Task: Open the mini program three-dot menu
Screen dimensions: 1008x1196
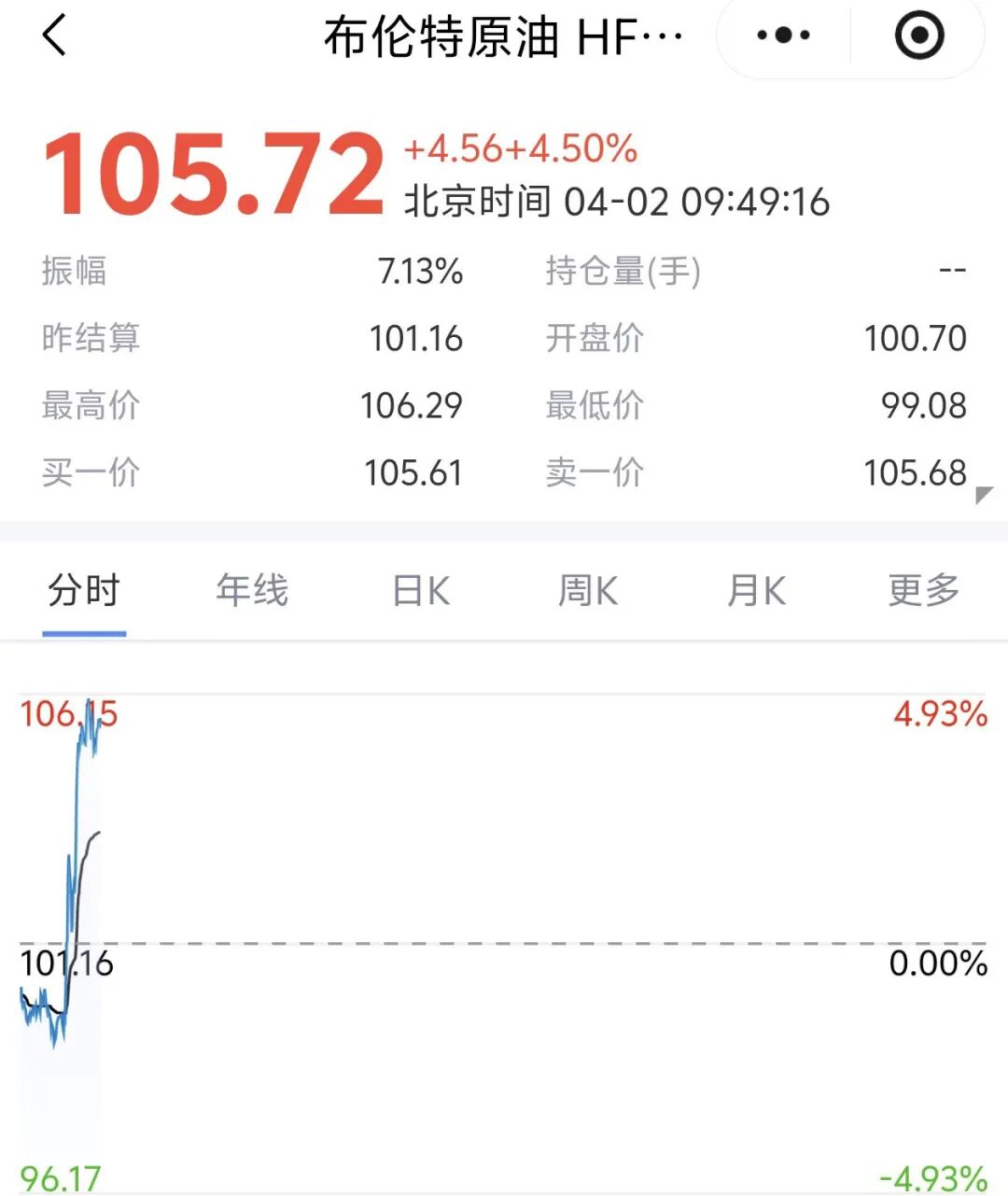Action: click(783, 36)
